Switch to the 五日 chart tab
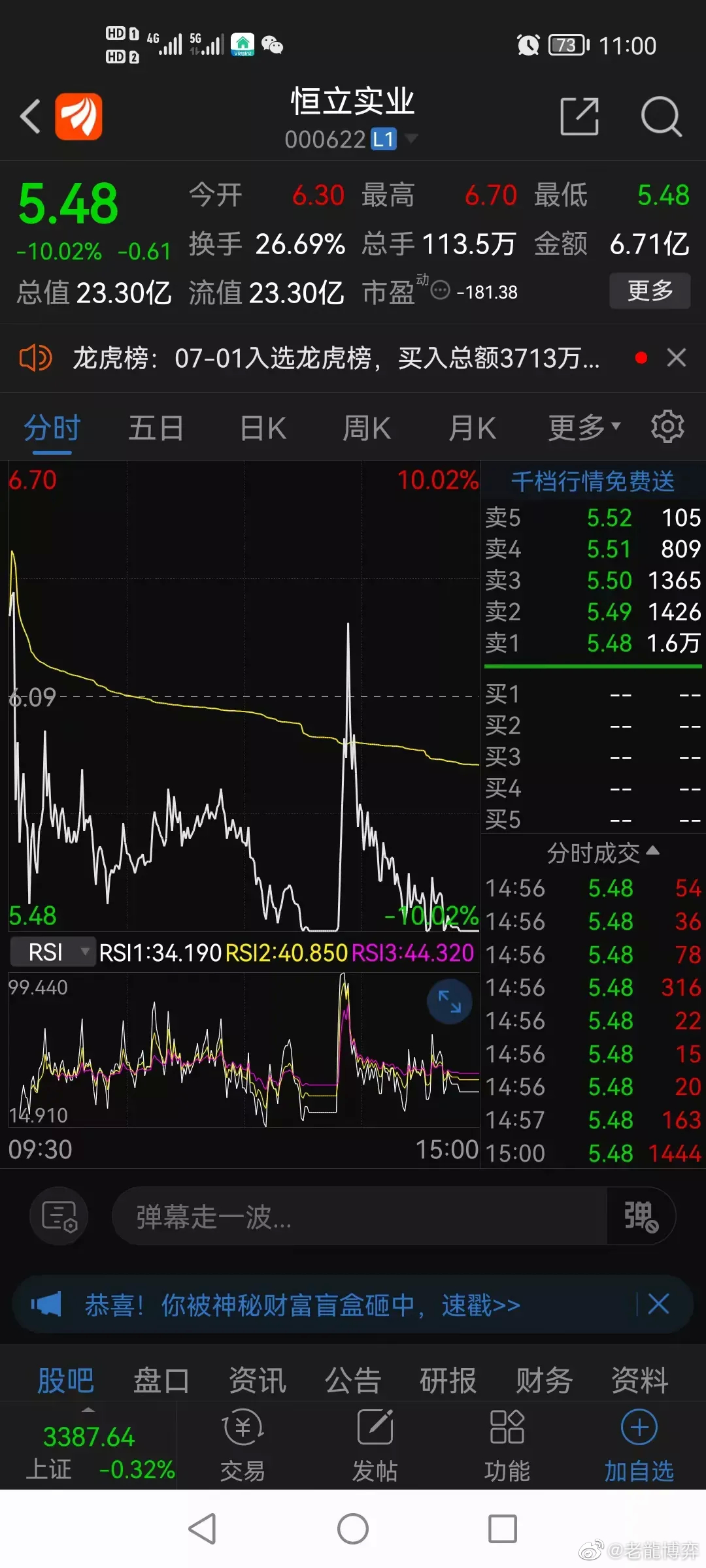This screenshot has height=1568, width=706. (156, 429)
